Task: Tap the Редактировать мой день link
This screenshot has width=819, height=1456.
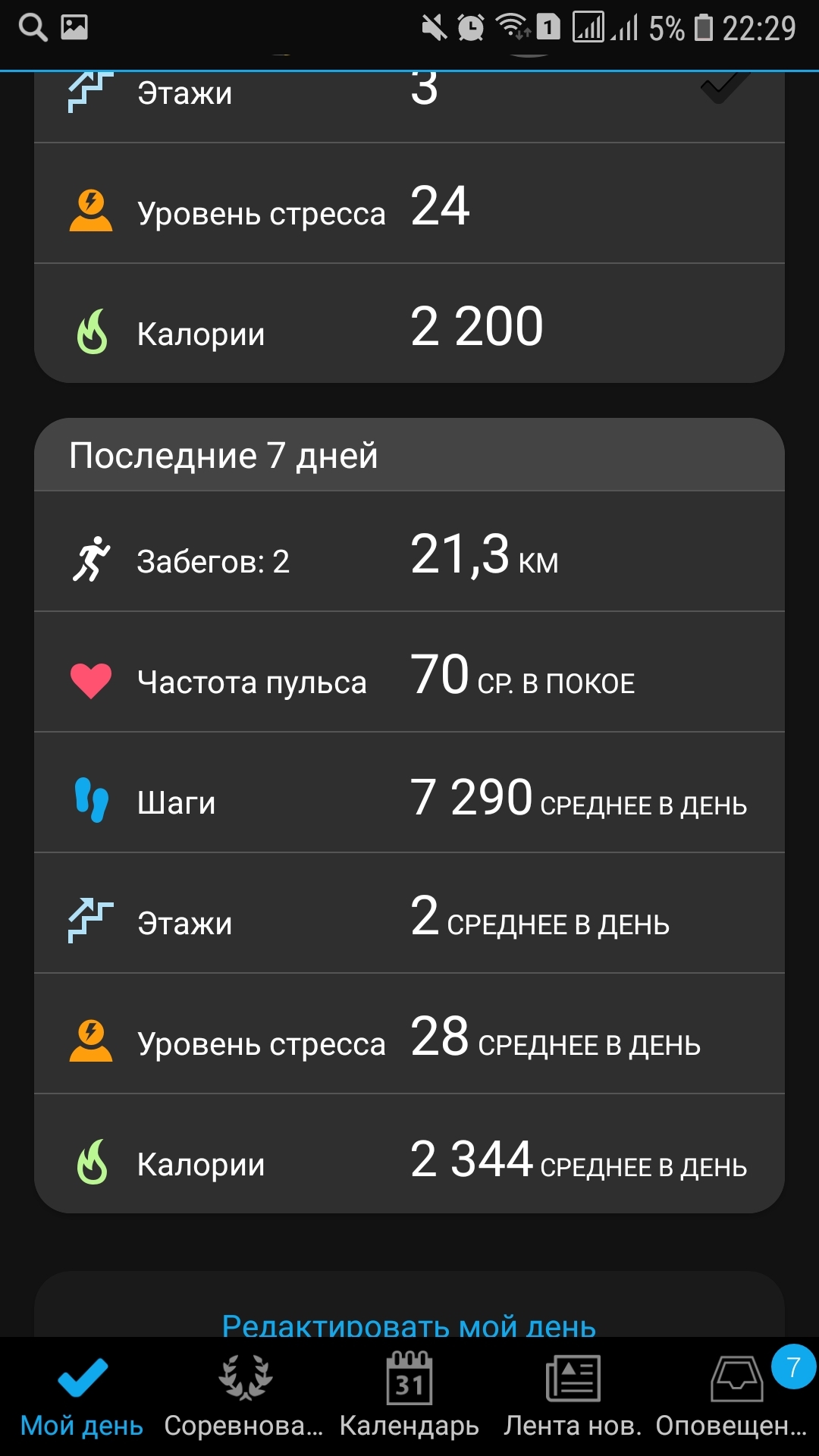Action: 409,1324
